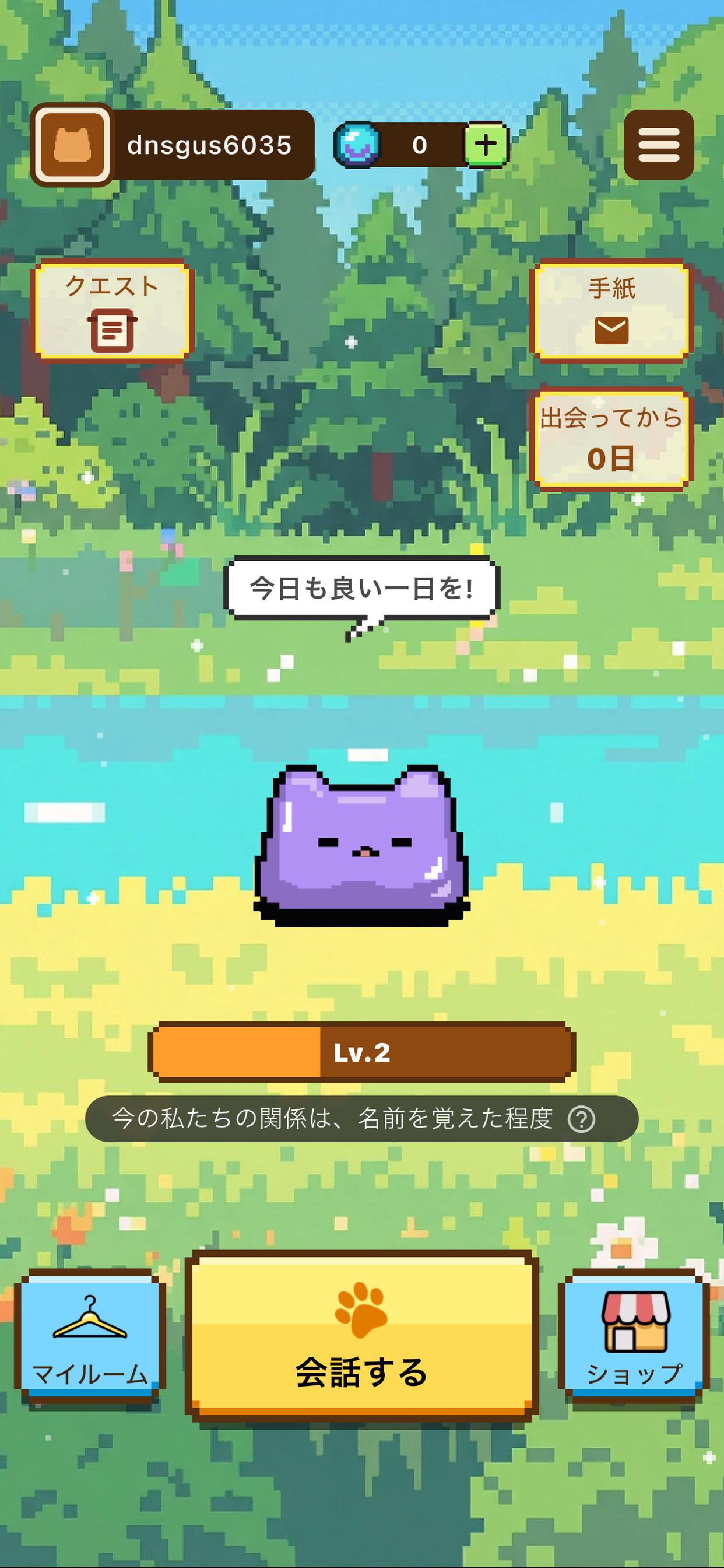Select the username dnsgus6035 label
Image resolution: width=724 pixels, height=1568 pixels.
pos(210,145)
